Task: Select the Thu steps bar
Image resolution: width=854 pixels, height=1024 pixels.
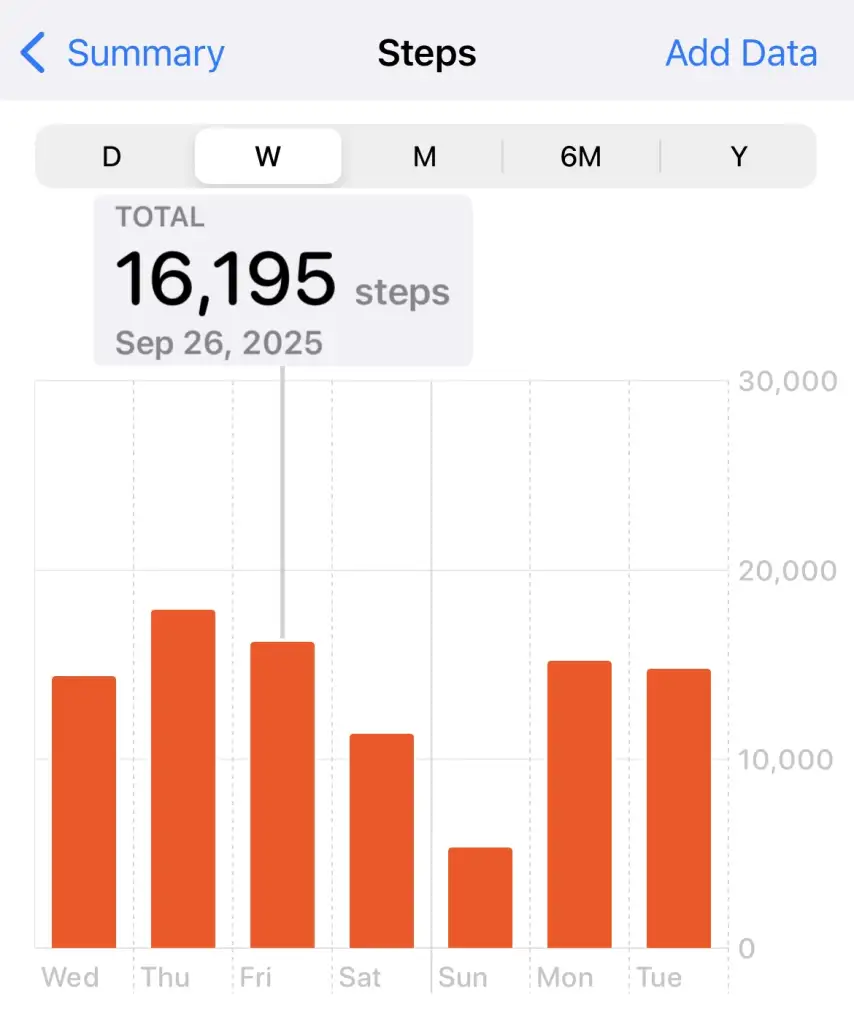Action: coord(183,779)
